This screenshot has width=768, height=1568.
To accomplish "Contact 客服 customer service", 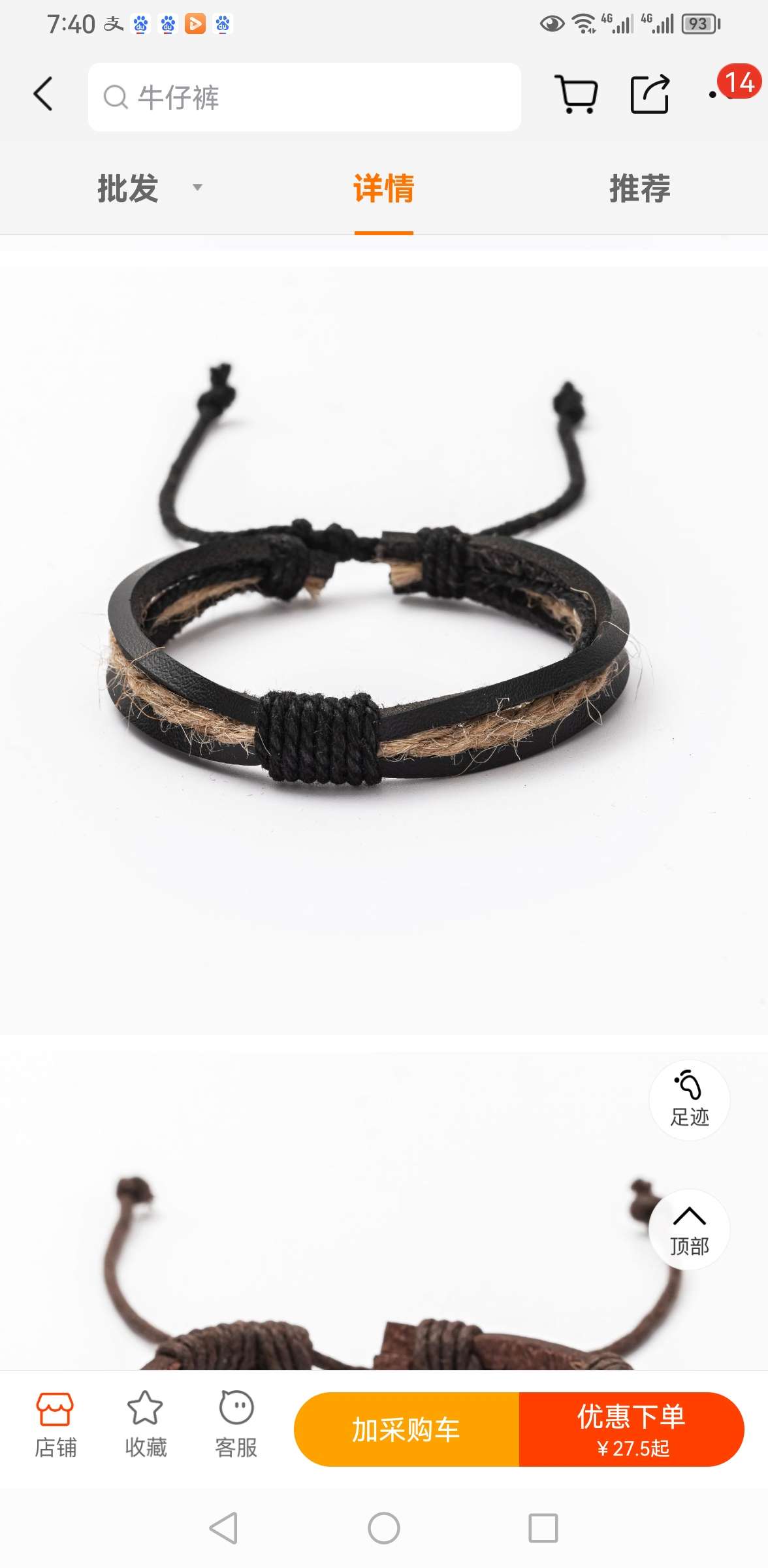I will (236, 1426).
